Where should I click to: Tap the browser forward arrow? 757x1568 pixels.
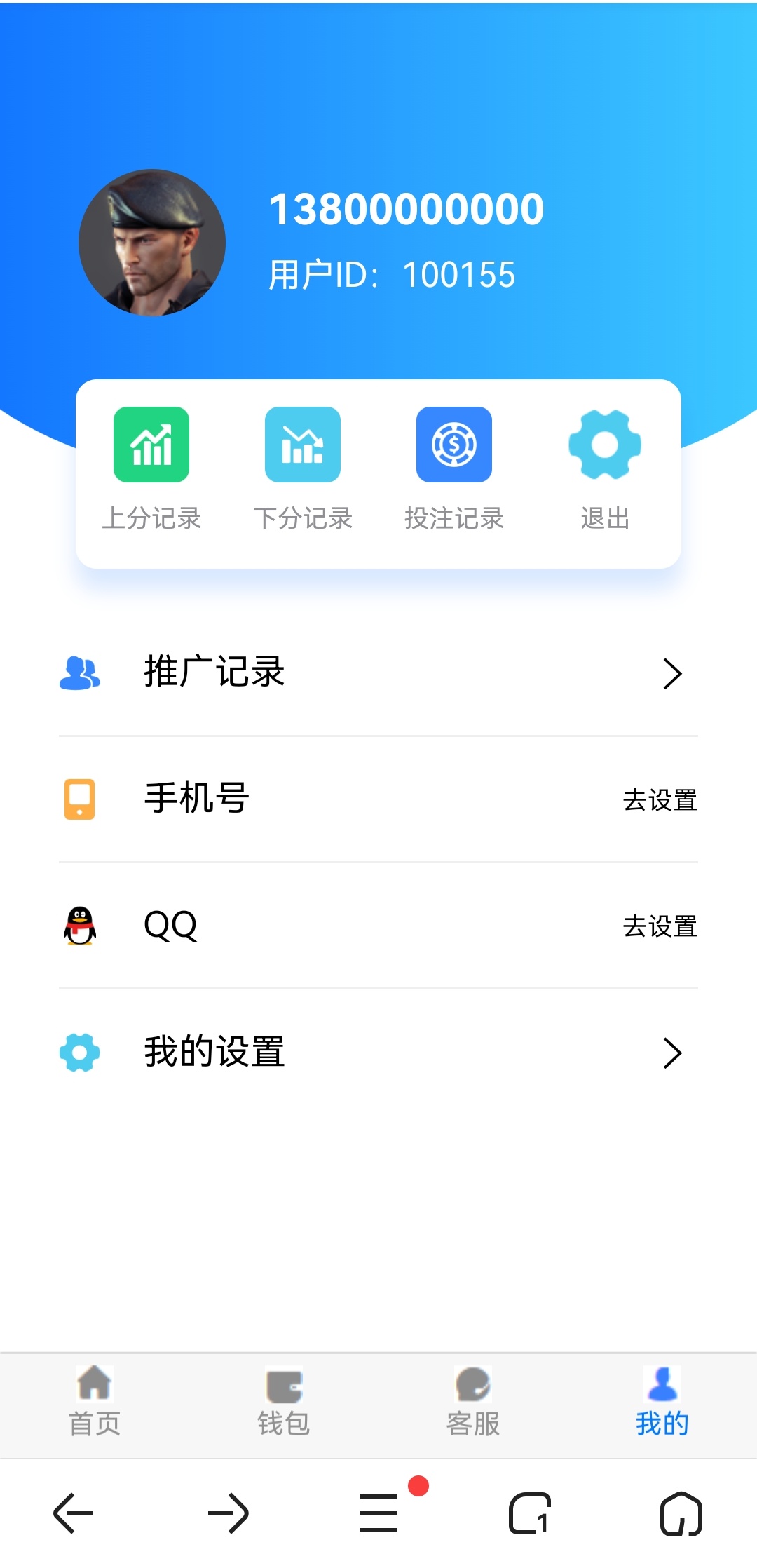tap(229, 1513)
